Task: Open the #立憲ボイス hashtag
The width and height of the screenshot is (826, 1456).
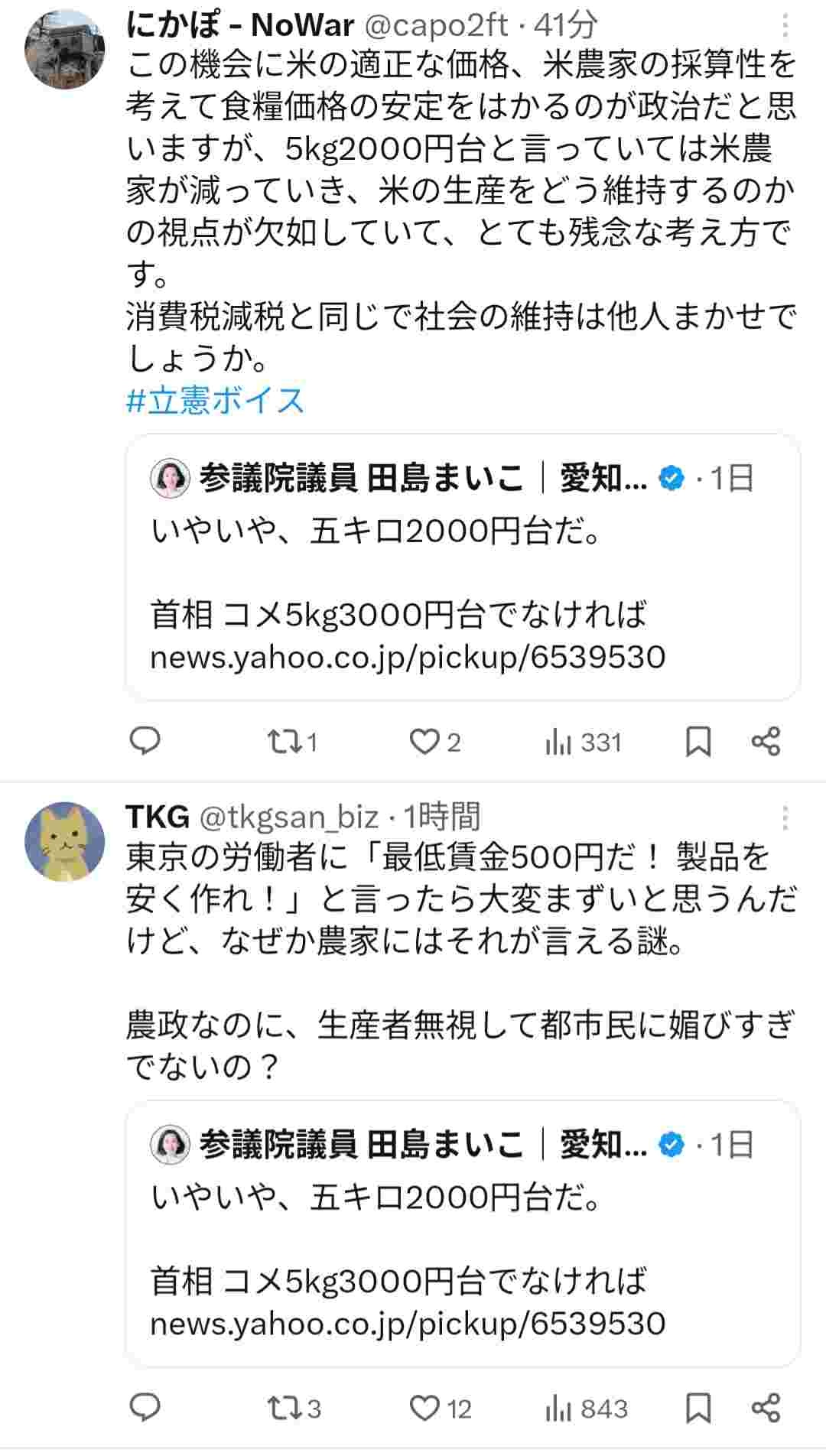Action: [215, 401]
